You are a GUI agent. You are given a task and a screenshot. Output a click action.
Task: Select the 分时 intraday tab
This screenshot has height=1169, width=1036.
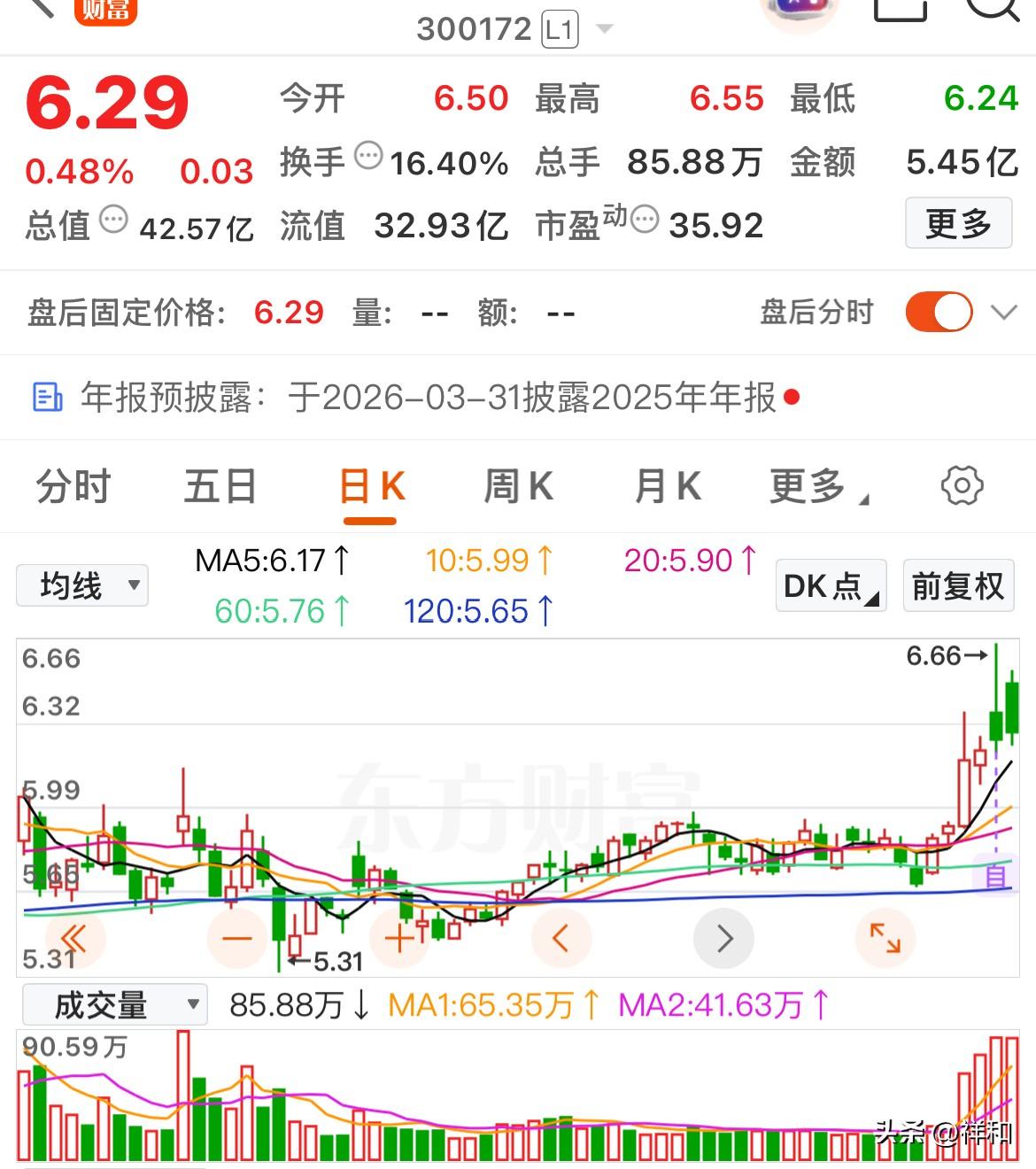point(71,486)
